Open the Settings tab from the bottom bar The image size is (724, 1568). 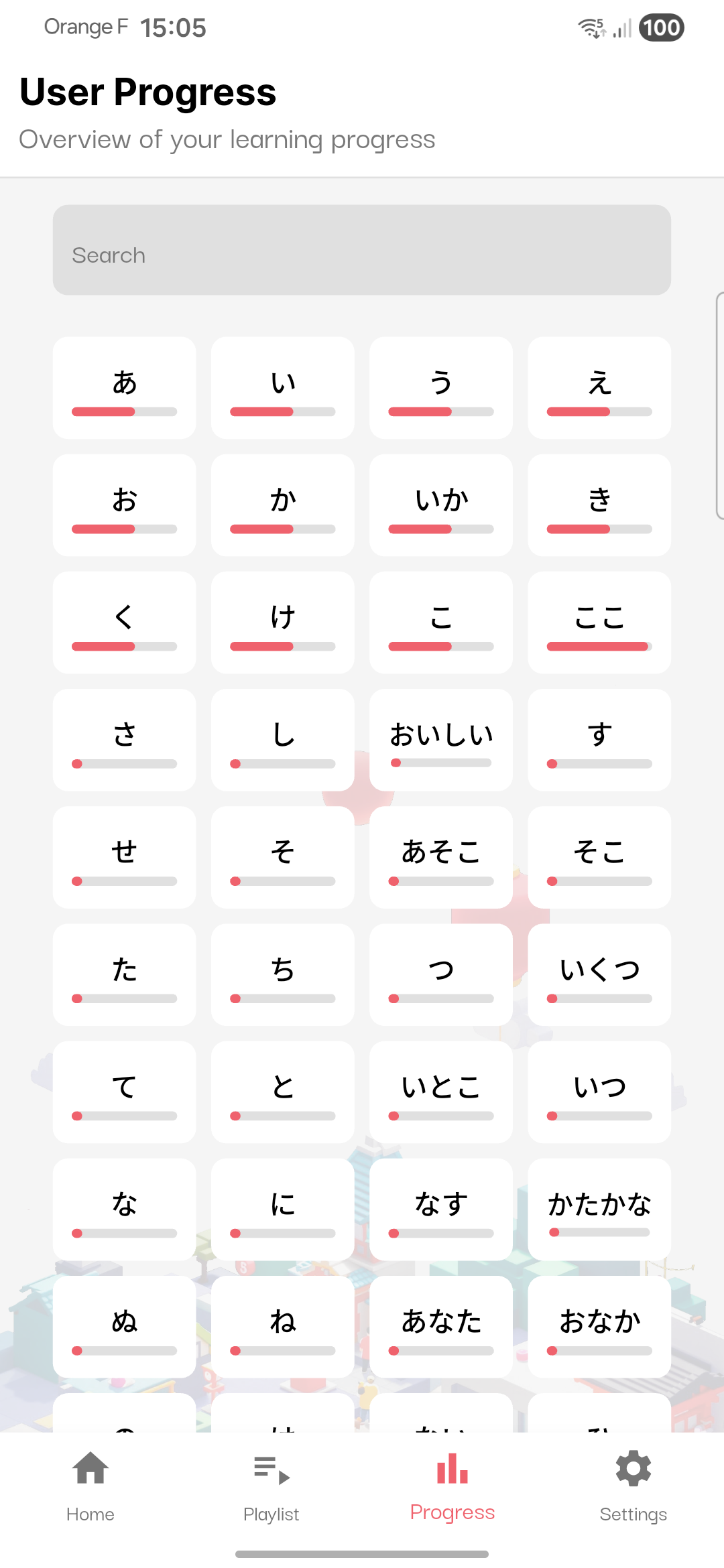633,1514
